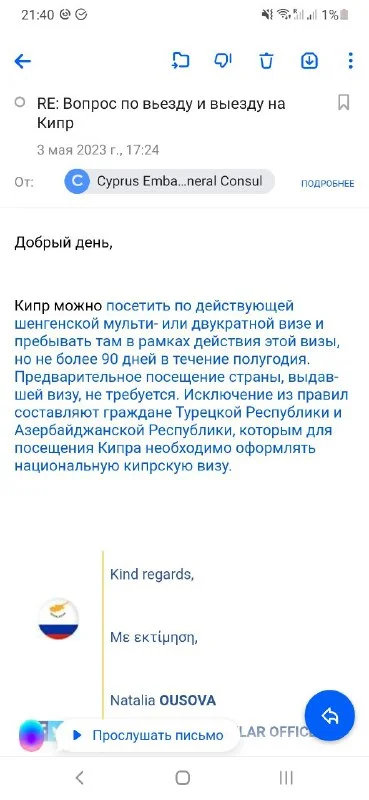The height and width of the screenshot is (800, 369).
Task: Archive this email
Action: click(309, 61)
